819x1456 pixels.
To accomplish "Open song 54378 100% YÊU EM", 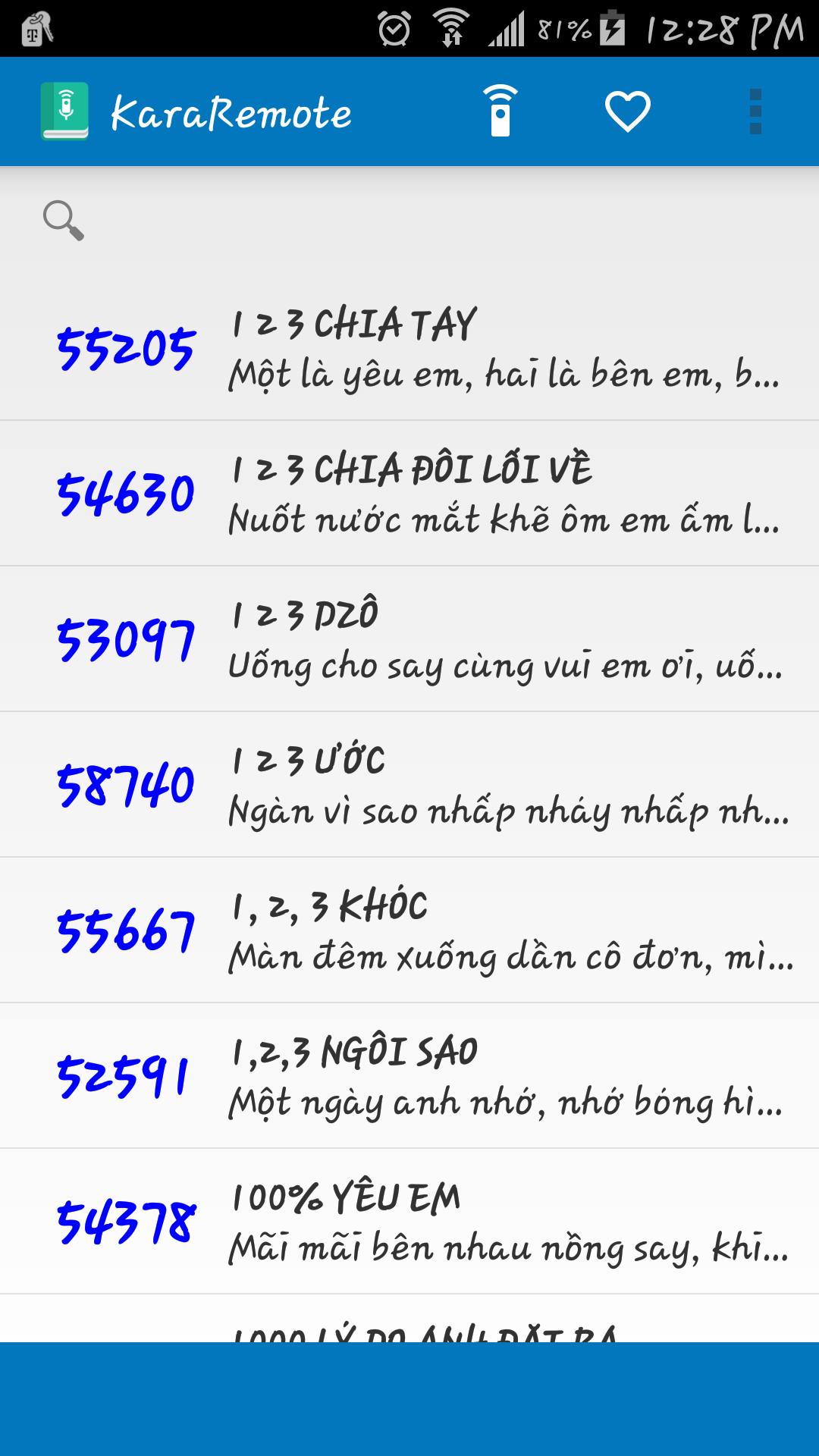I will coord(409,1222).
